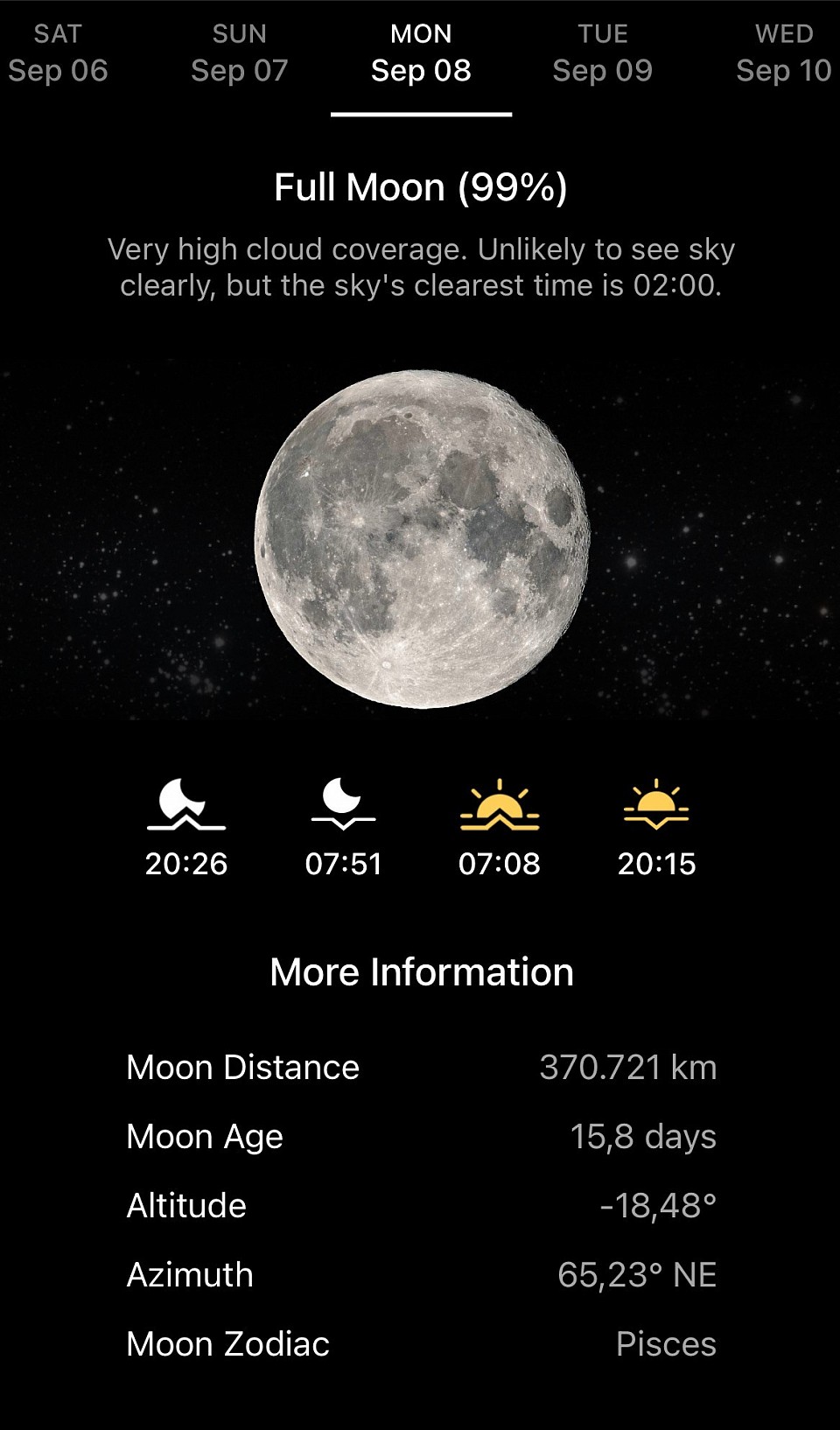
Task: Select the SUN Sep 07 date tab
Action: 240,53
